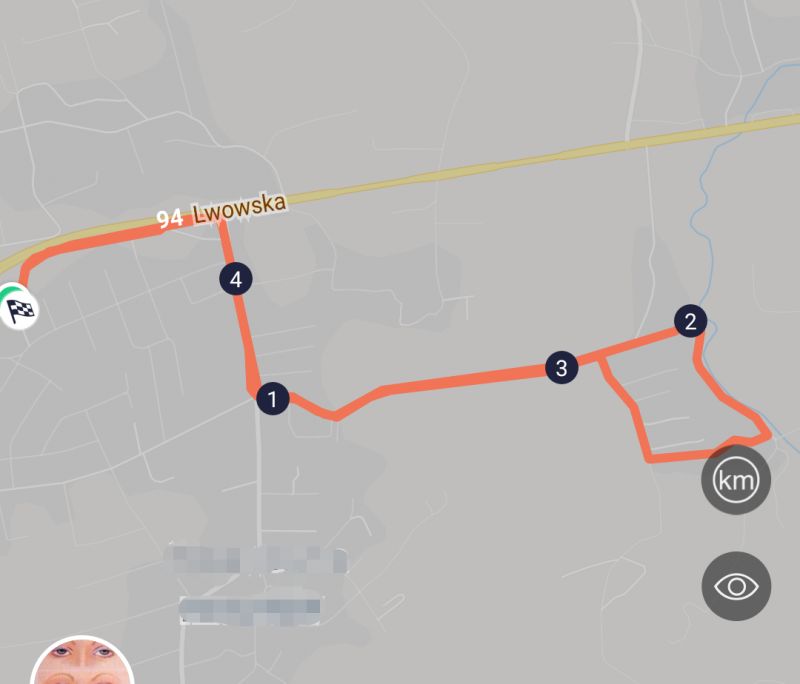The height and width of the screenshot is (684, 800).
Task: Toggle the km distance markers button
Action: click(736, 480)
